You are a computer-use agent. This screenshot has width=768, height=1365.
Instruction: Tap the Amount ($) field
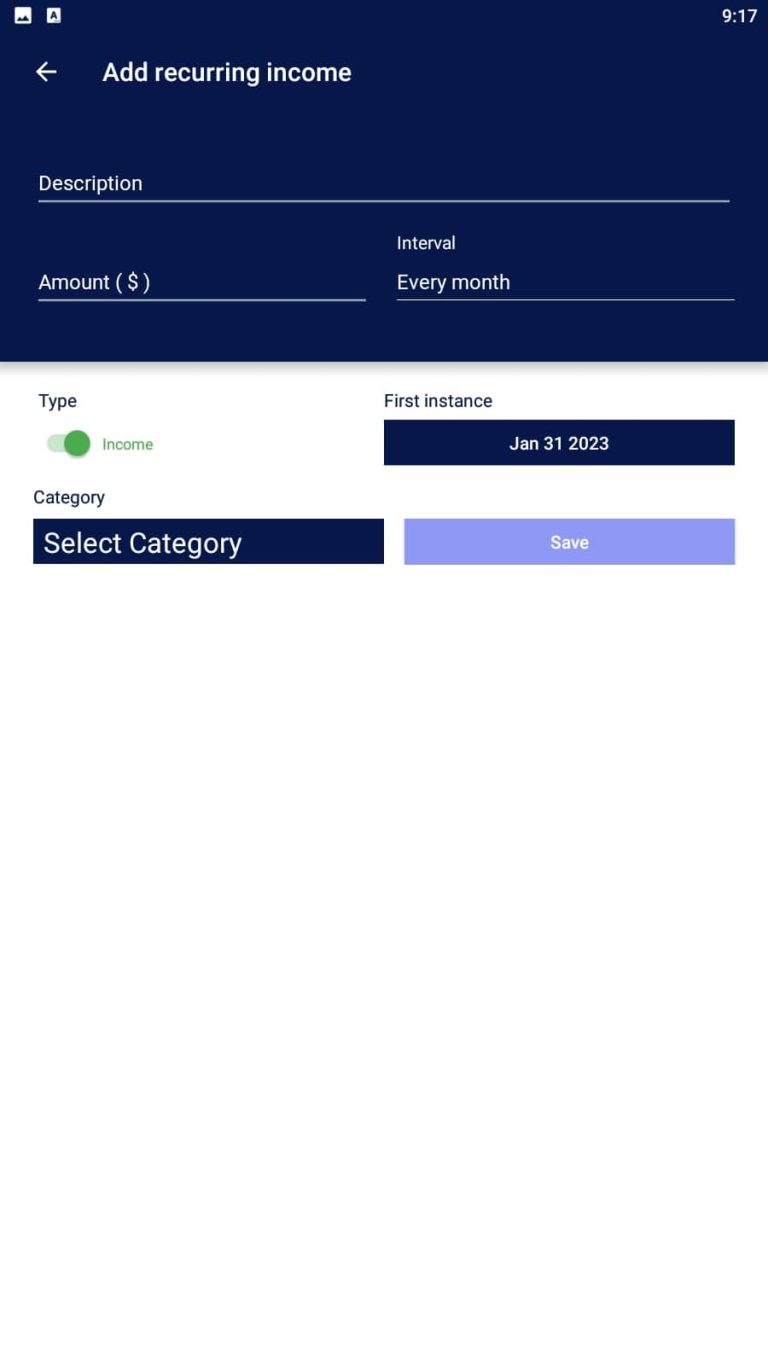click(x=202, y=282)
